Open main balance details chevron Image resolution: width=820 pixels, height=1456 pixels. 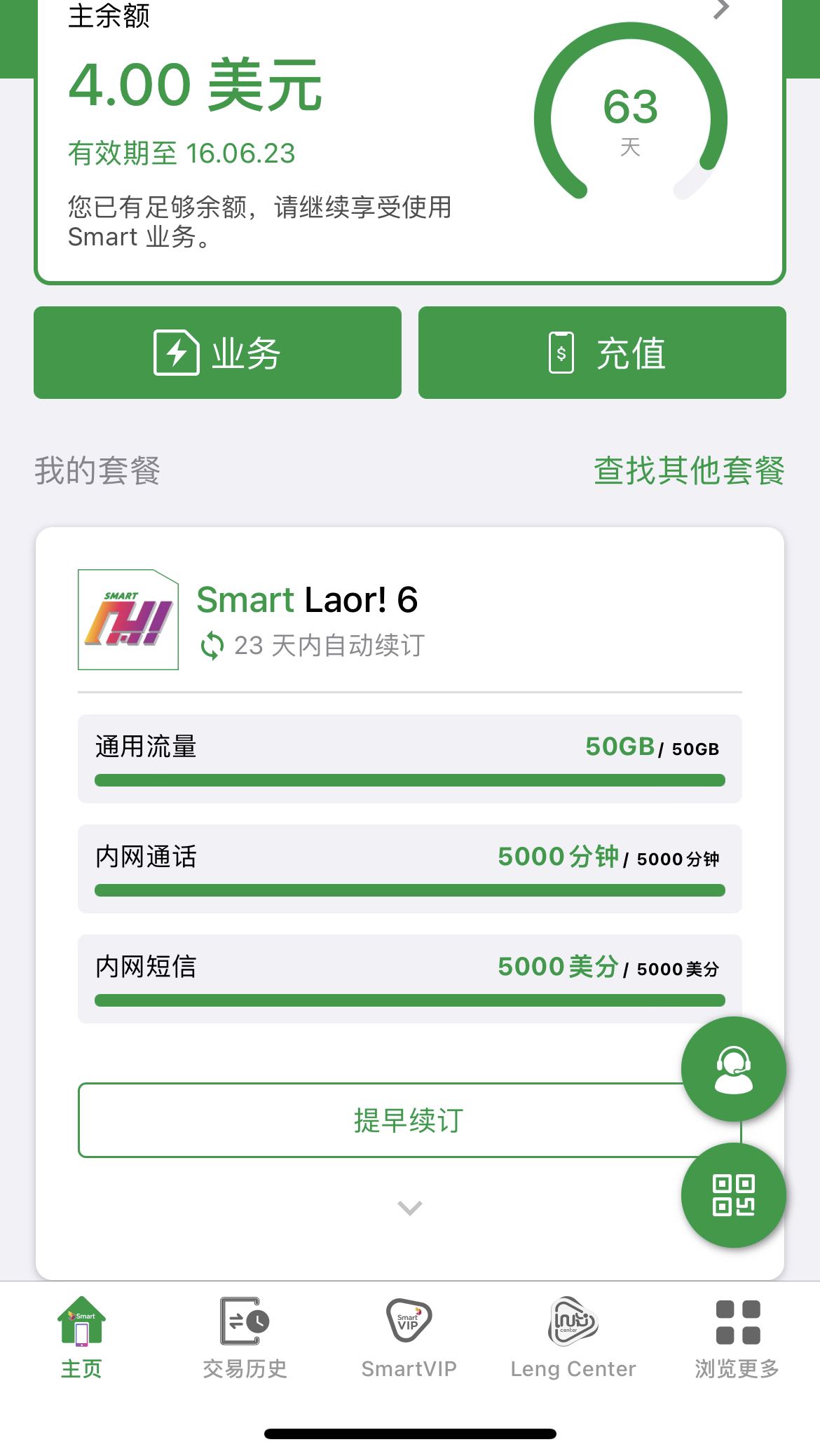(721, 9)
